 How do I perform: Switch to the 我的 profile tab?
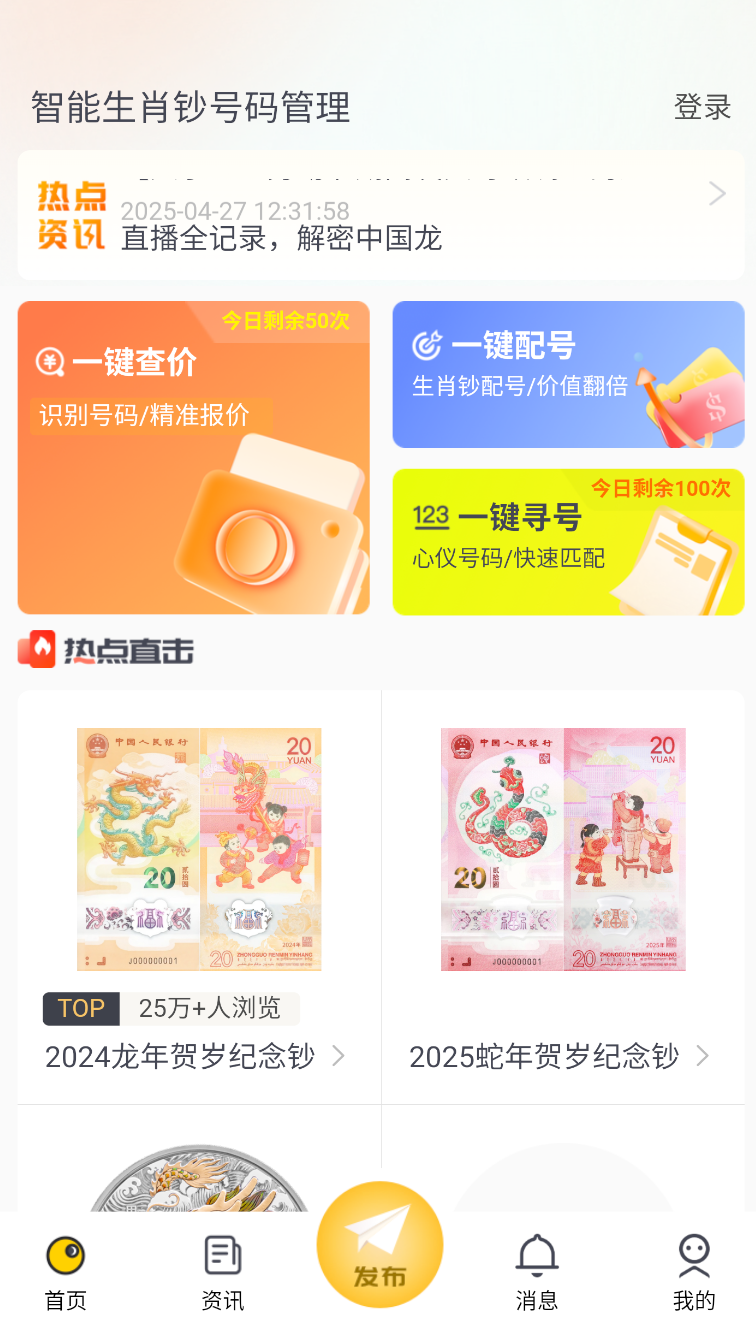pos(694,1272)
